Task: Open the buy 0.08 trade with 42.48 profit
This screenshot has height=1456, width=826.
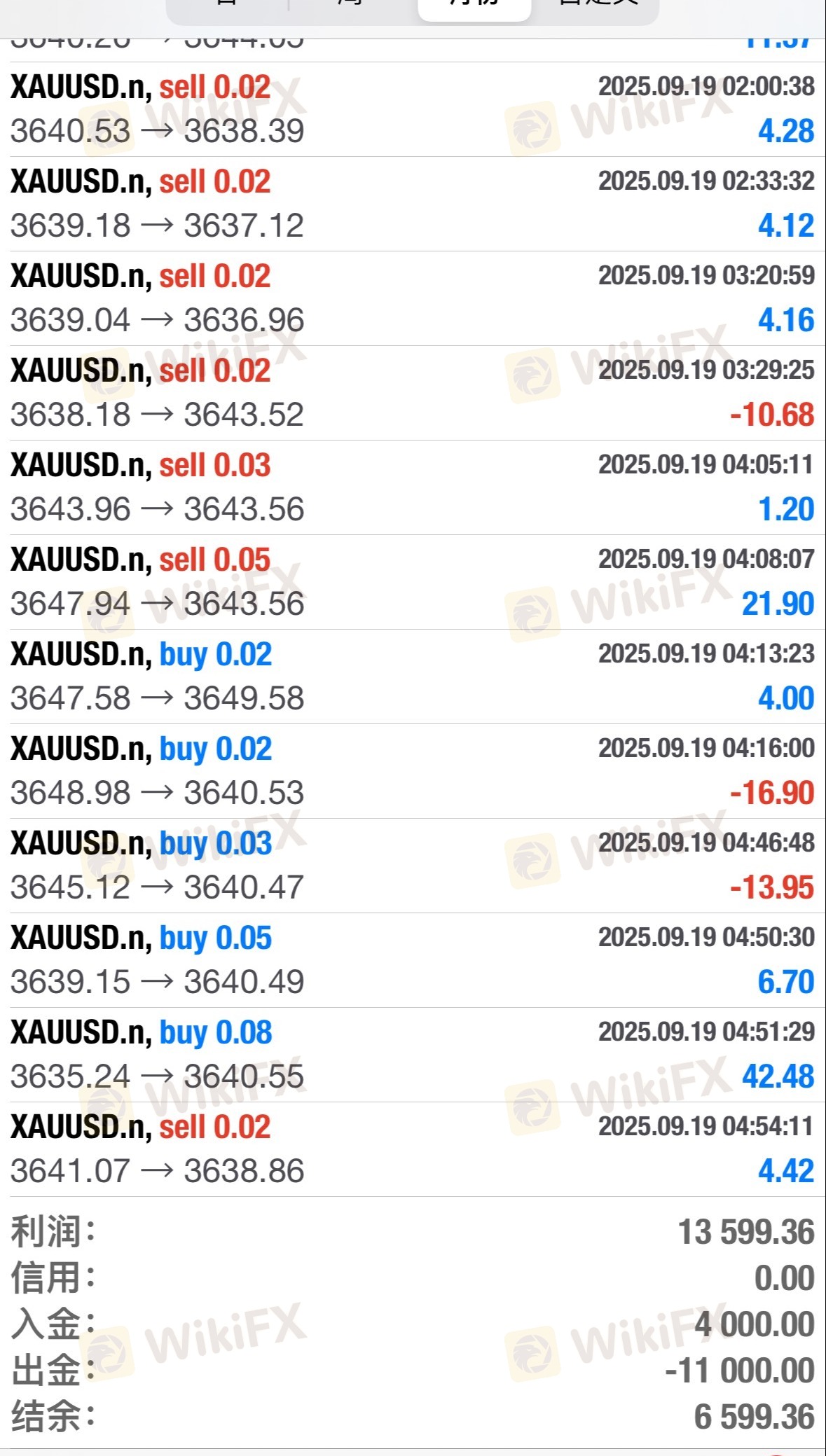Action: [x=413, y=1055]
